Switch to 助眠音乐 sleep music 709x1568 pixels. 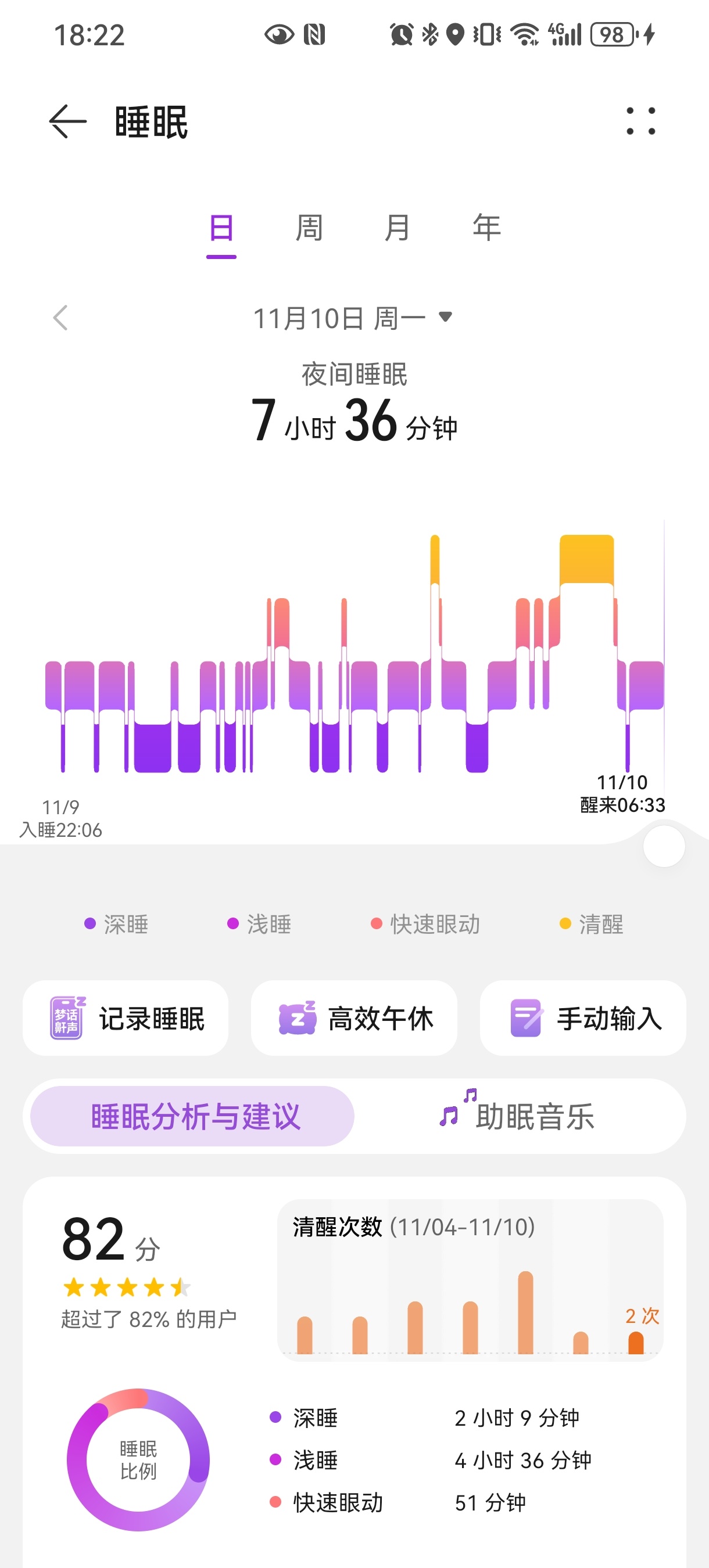click(x=518, y=1116)
